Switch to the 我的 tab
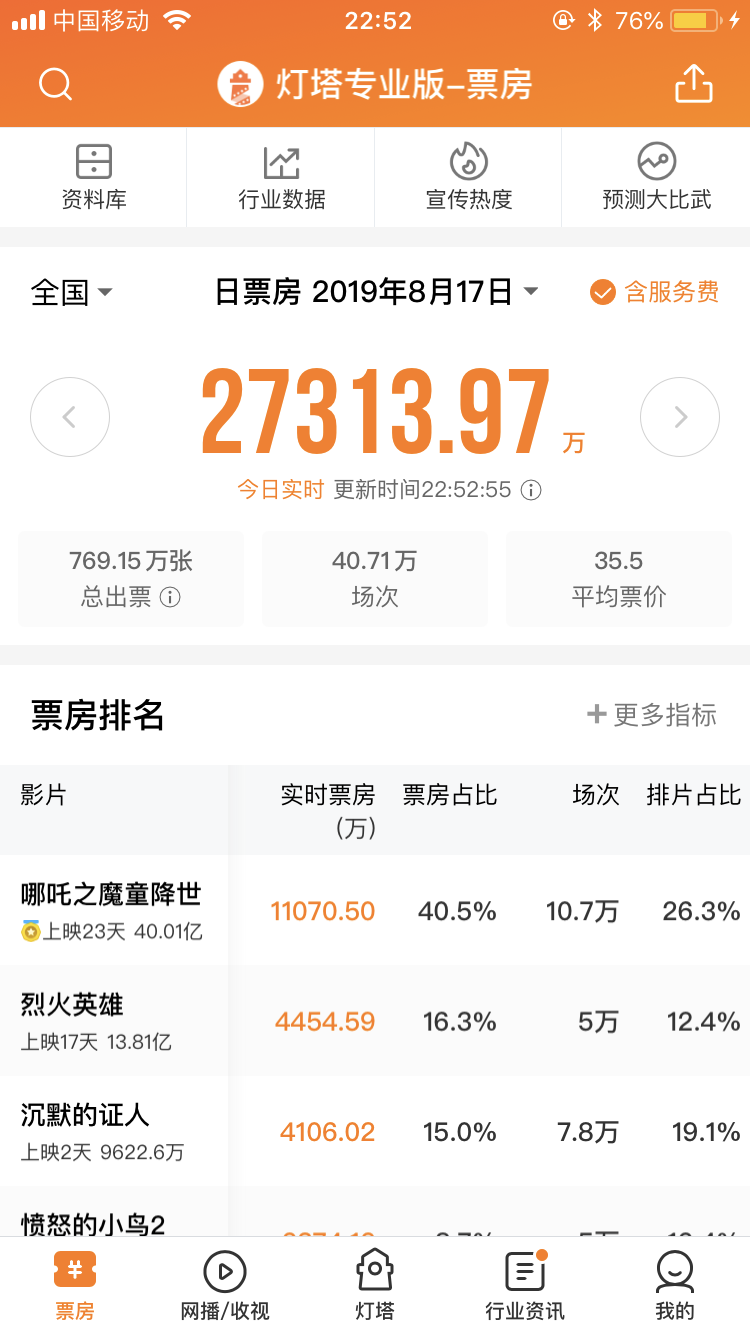This screenshot has width=750, height=1334. pos(675,1286)
